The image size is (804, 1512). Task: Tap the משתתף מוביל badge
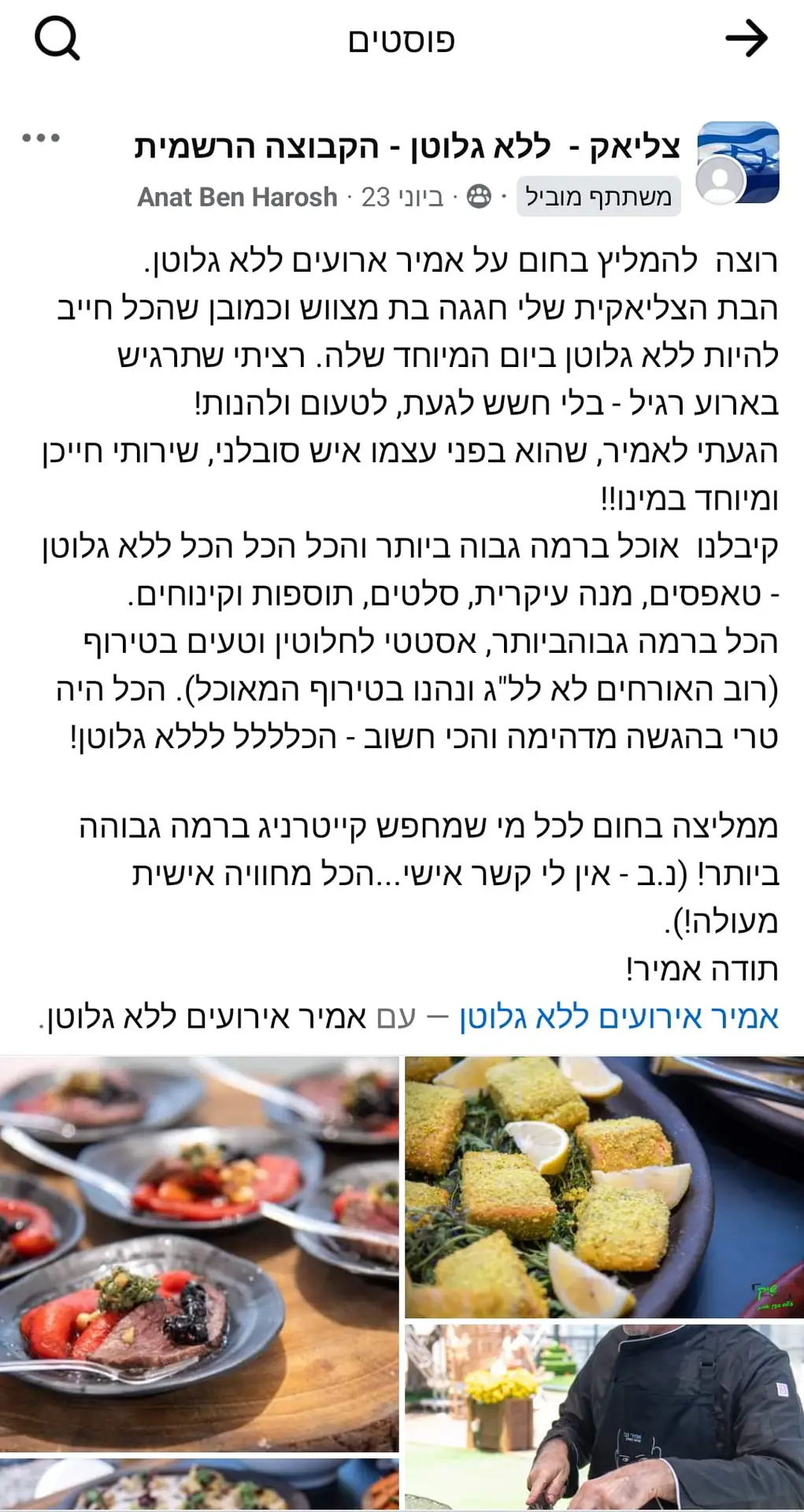[x=598, y=197]
